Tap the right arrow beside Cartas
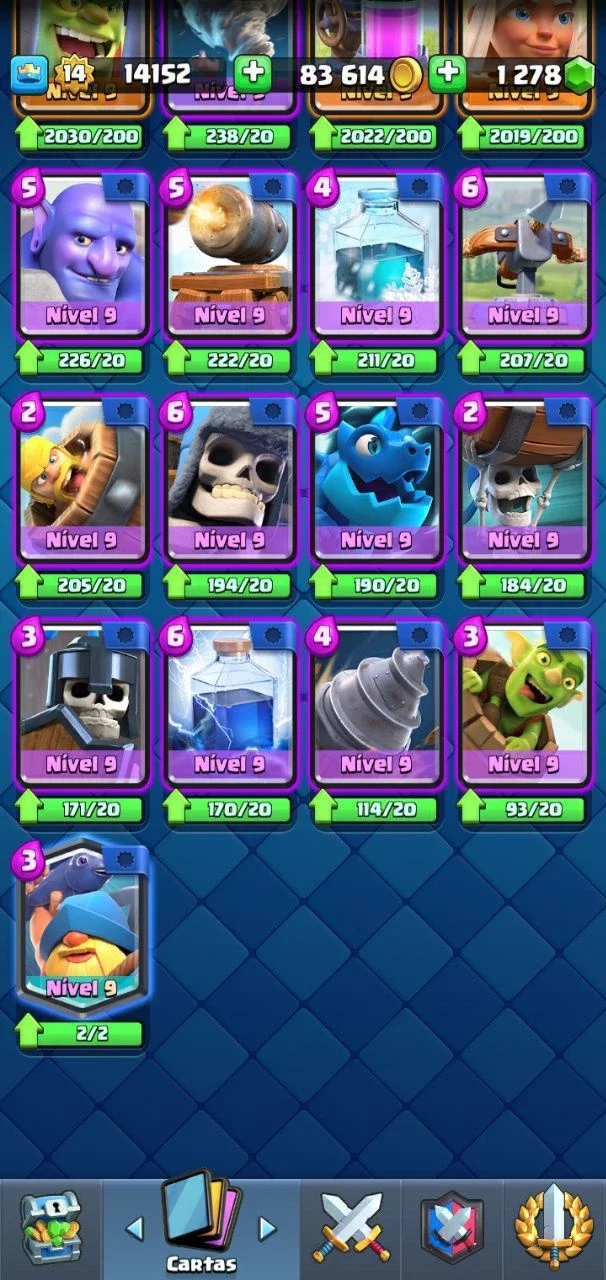Screen dimensions: 606x1280 pyautogui.click(x=267, y=1227)
